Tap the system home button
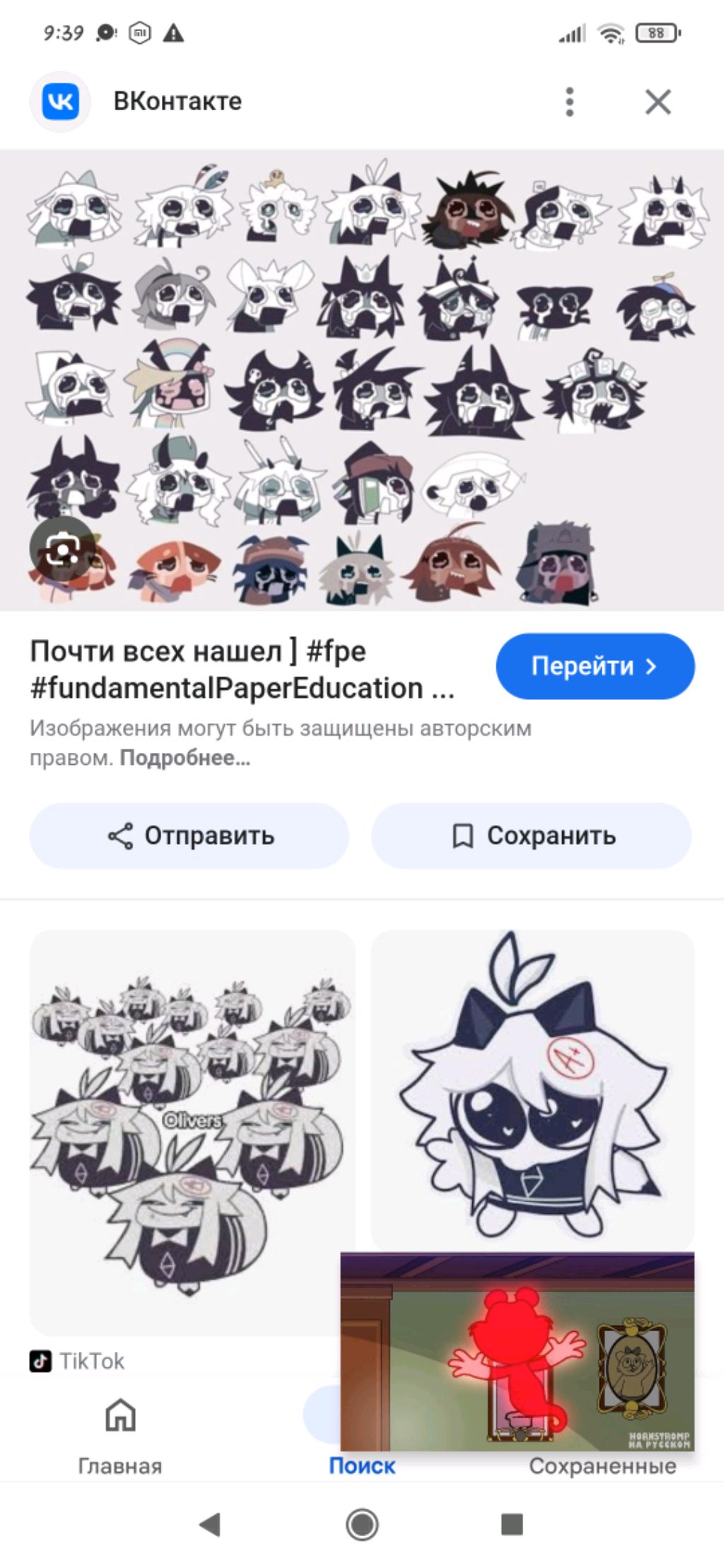The height and width of the screenshot is (1568, 724). [362, 1524]
